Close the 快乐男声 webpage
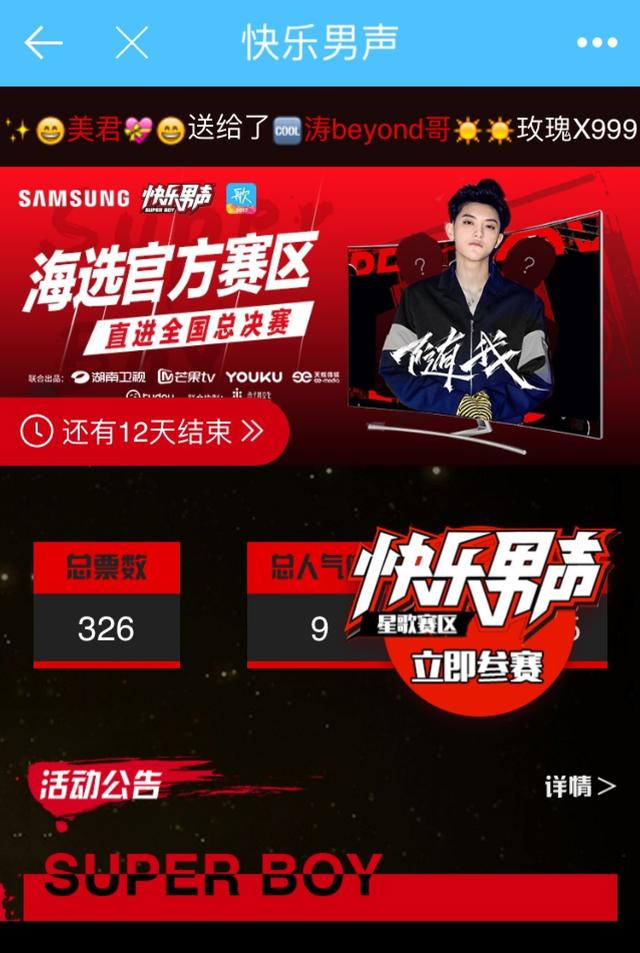The width and height of the screenshot is (640, 953). point(131,42)
